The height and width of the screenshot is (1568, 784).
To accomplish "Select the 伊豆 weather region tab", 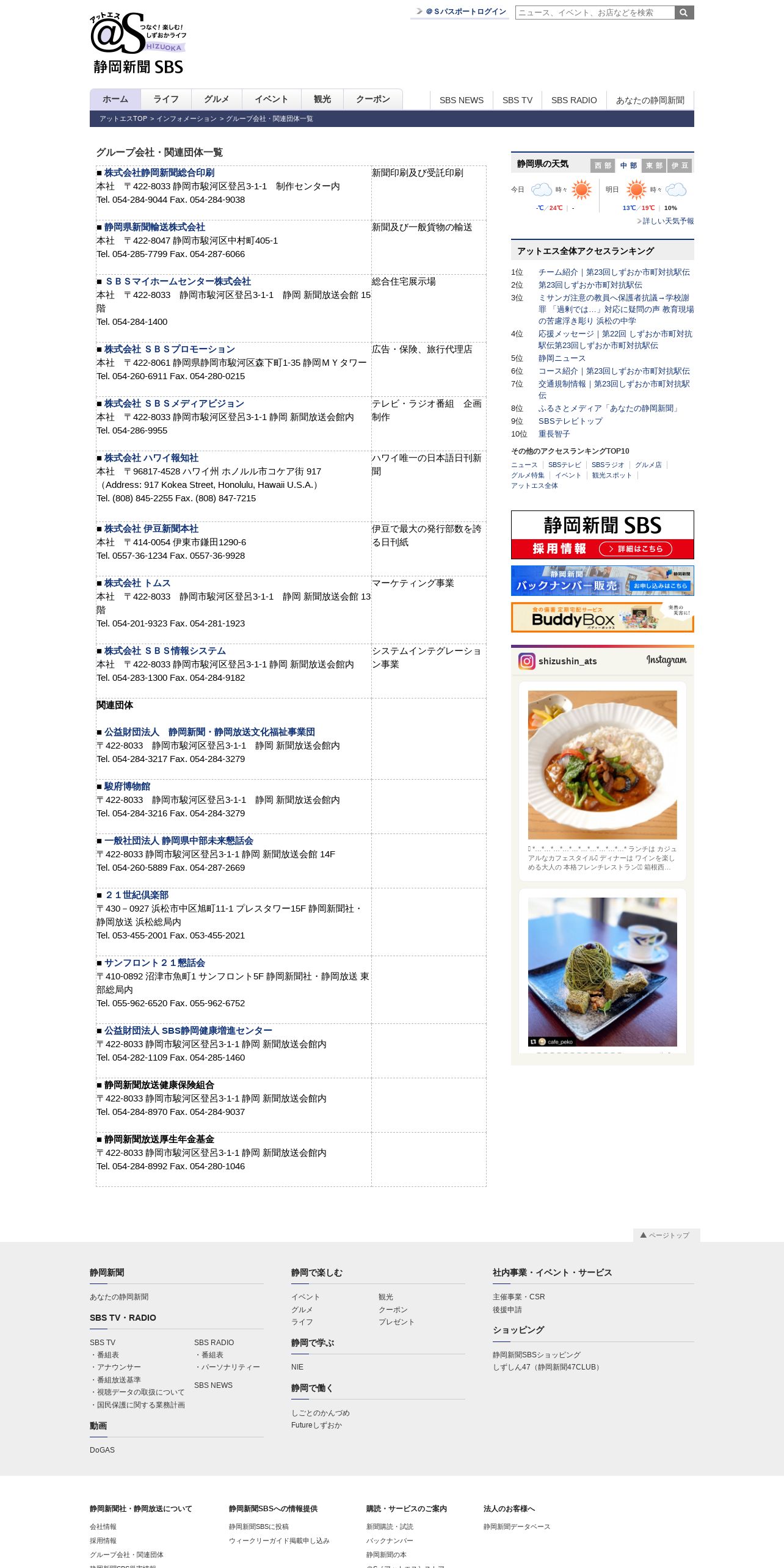I will pos(680,165).
